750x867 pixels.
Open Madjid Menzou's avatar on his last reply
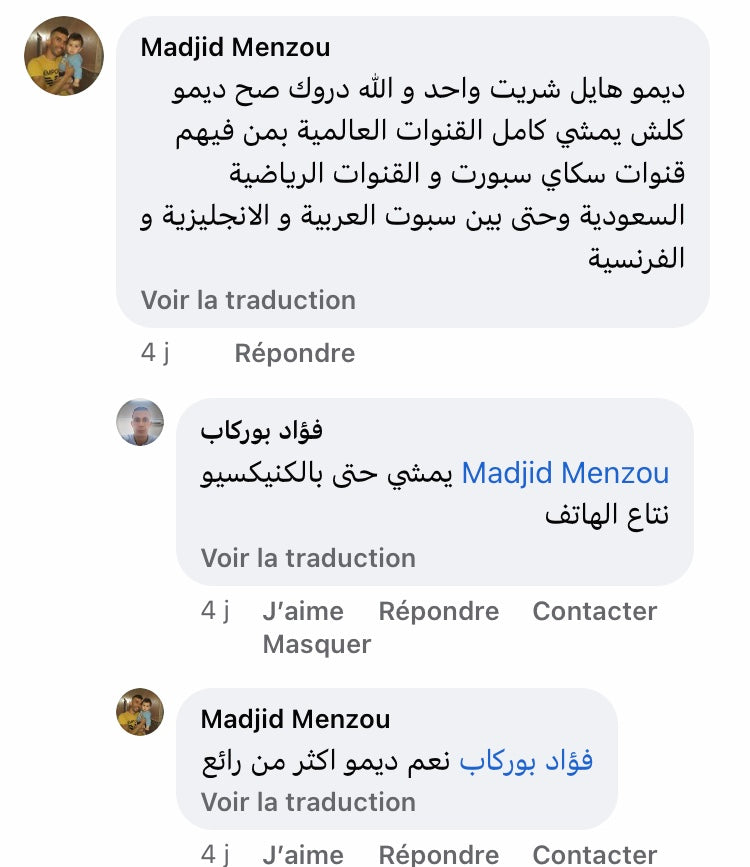click(x=140, y=712)
